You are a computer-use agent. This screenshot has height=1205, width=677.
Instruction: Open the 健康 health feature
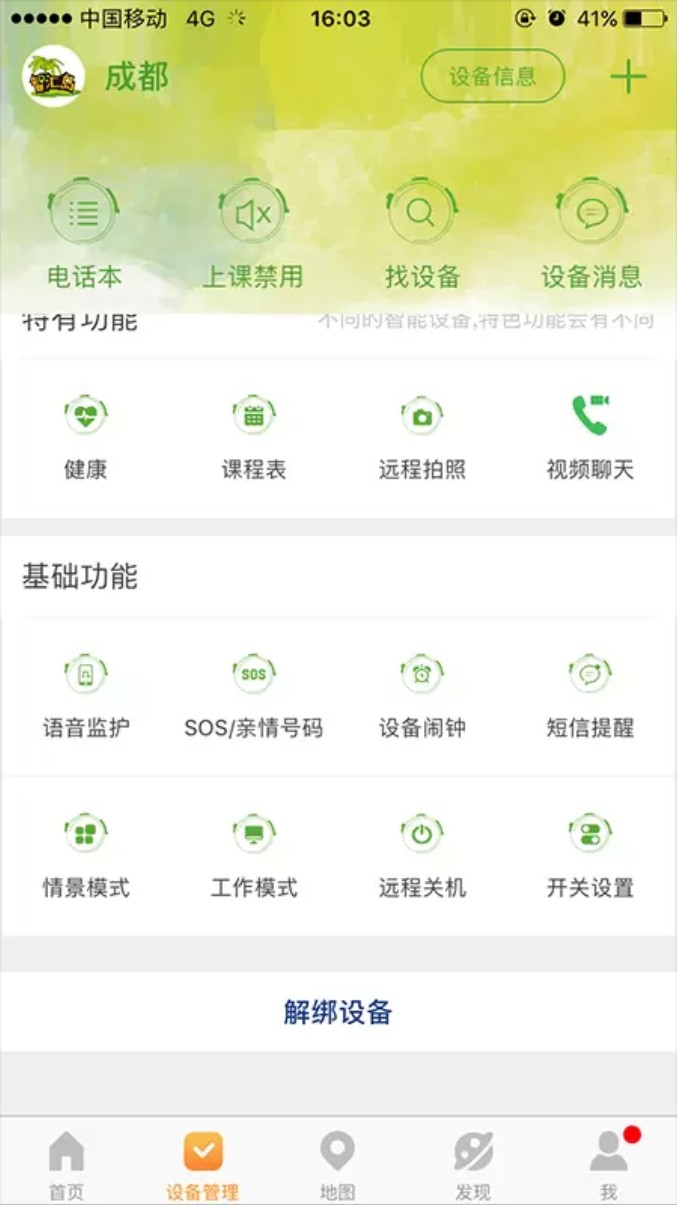85,436
